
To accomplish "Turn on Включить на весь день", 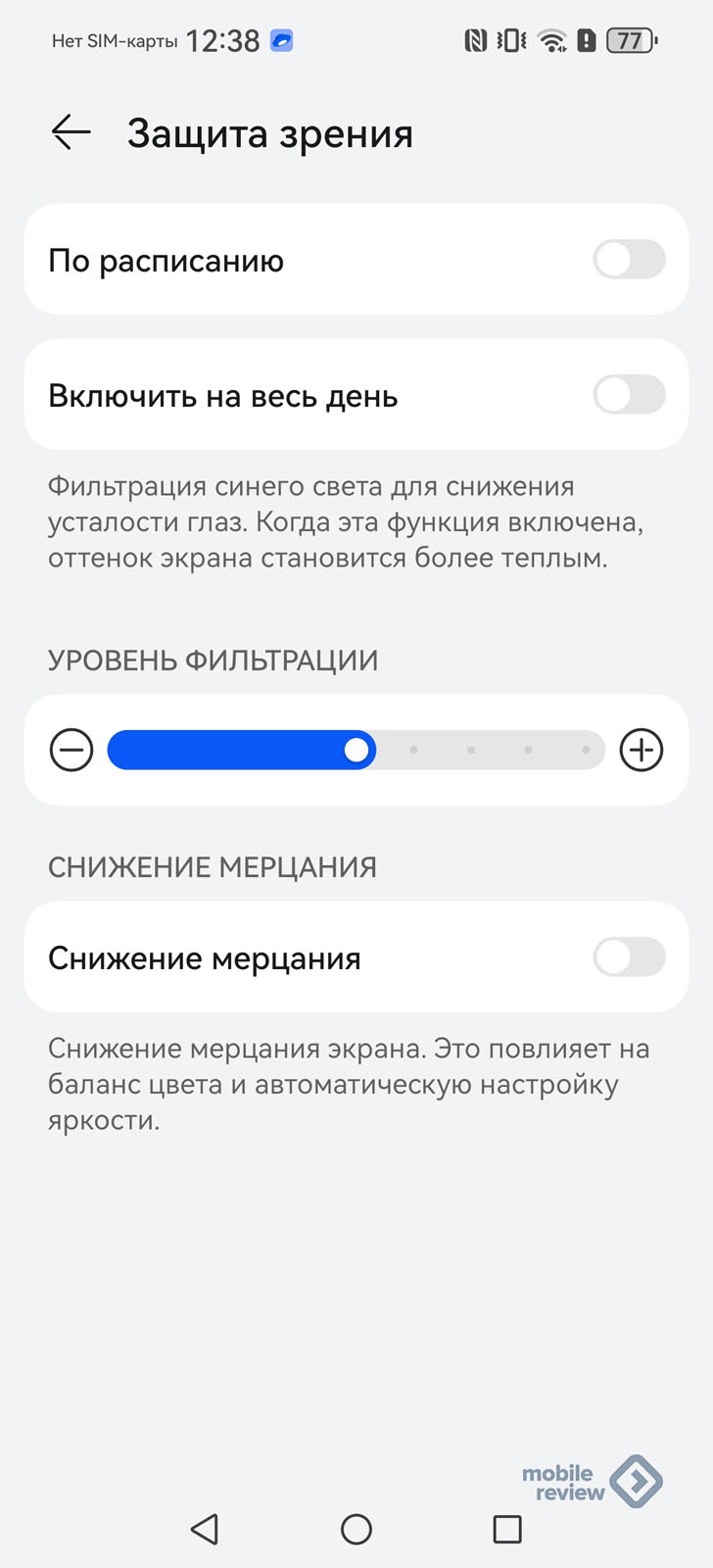I will (629, 395).
